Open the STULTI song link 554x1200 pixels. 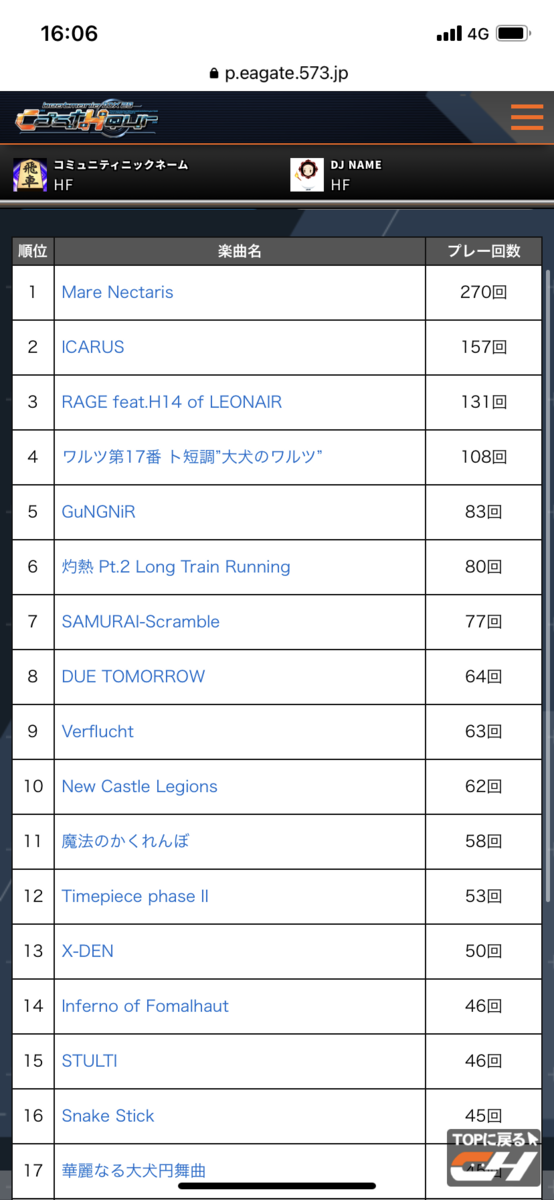click(88, 1062)
